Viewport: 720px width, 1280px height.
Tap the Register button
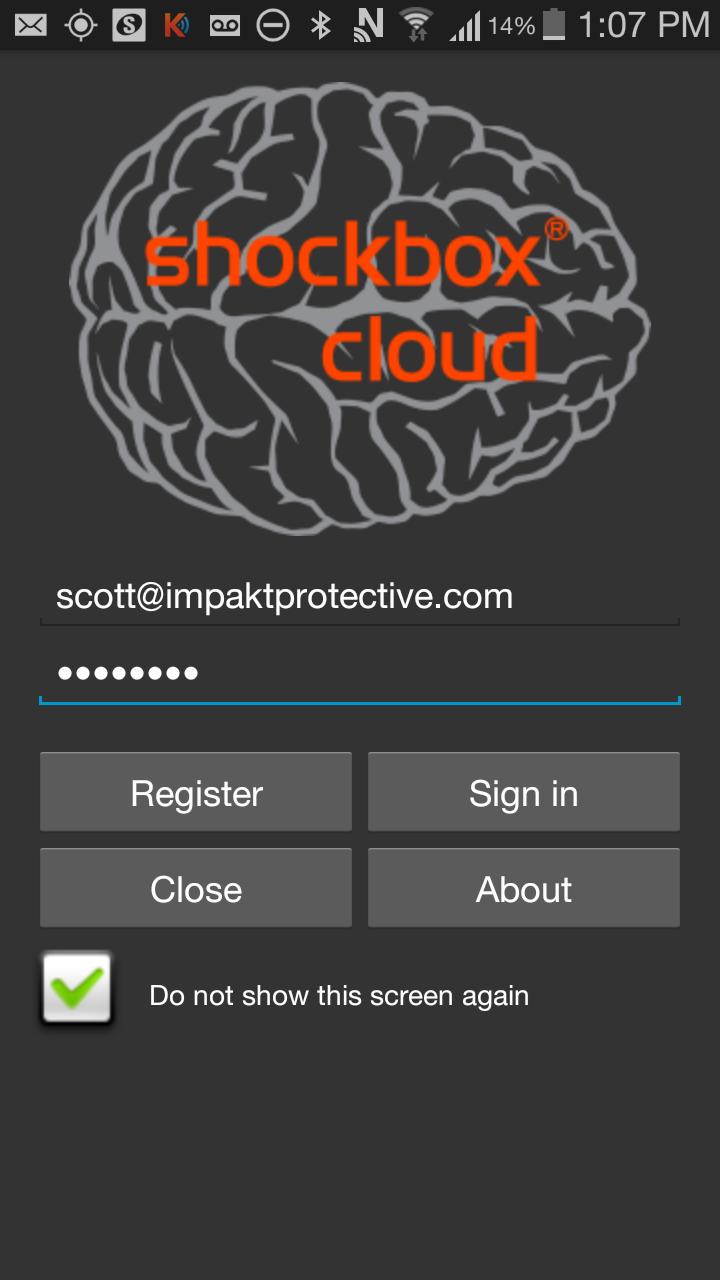(x=196, y=793)
